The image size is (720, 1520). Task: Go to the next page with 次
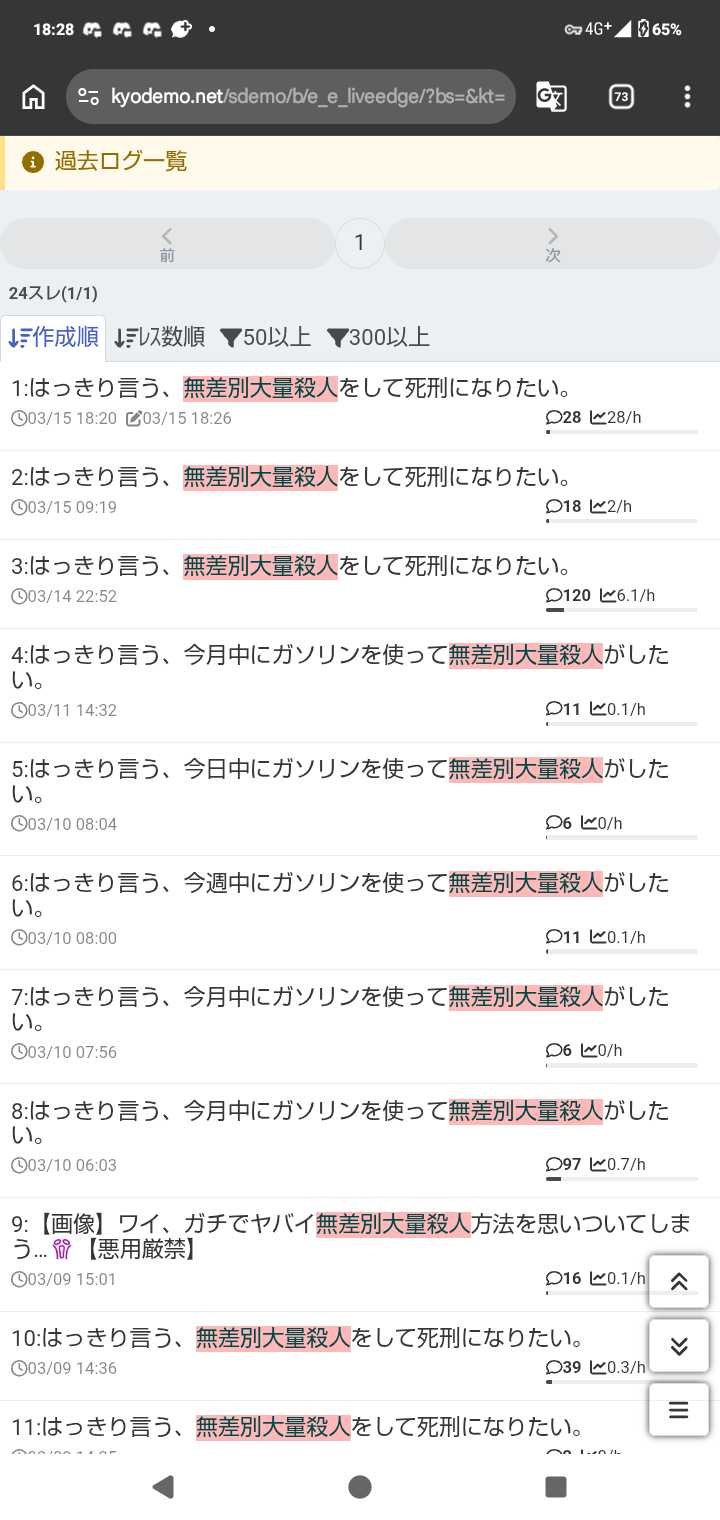click(552, 244)
